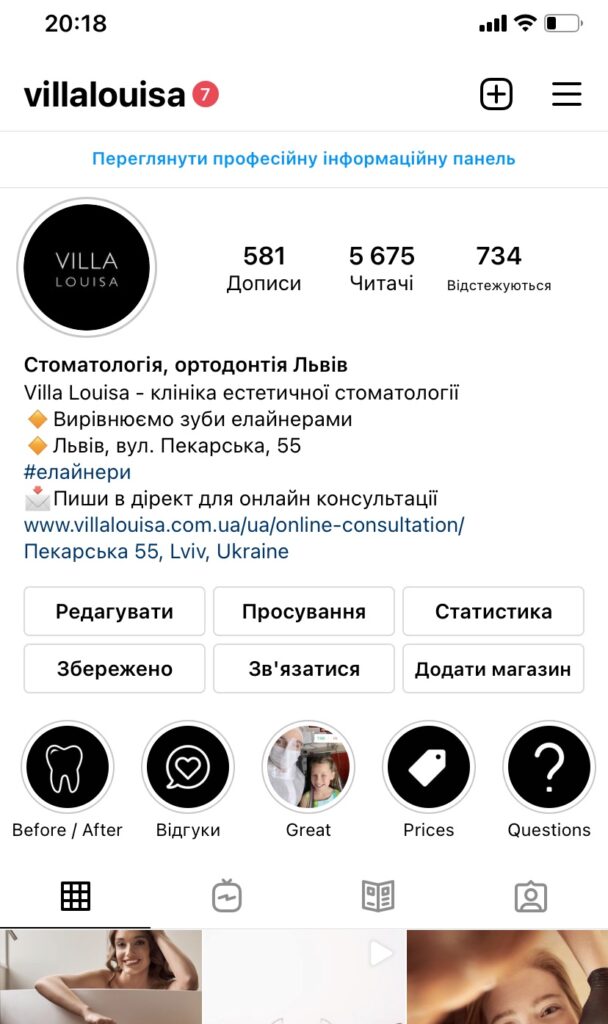Switch to the IGTV tab

[x=227, y=896]
